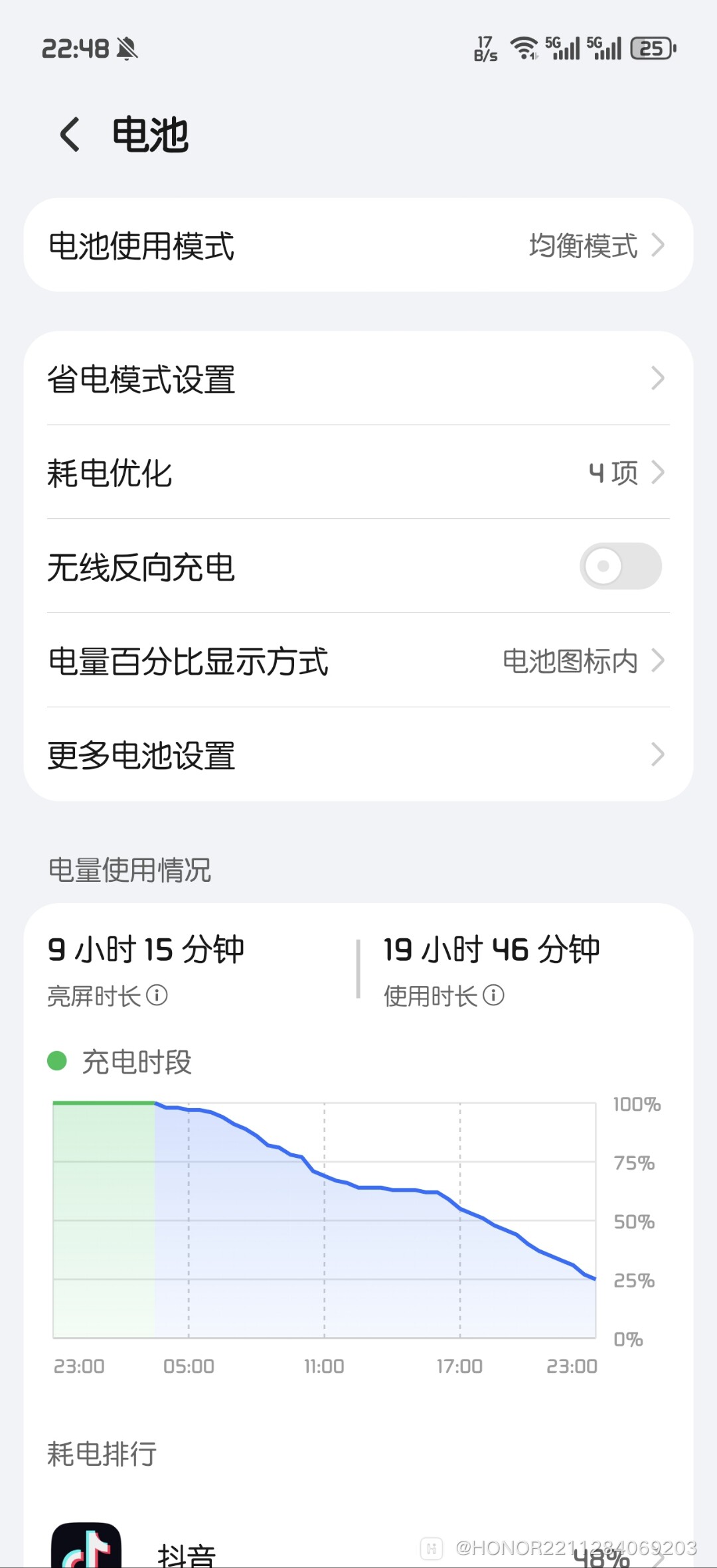Open 耗电优化 using the arrow
The width and height of the screenshot is (717, 1568).
(x=658, y=472)
